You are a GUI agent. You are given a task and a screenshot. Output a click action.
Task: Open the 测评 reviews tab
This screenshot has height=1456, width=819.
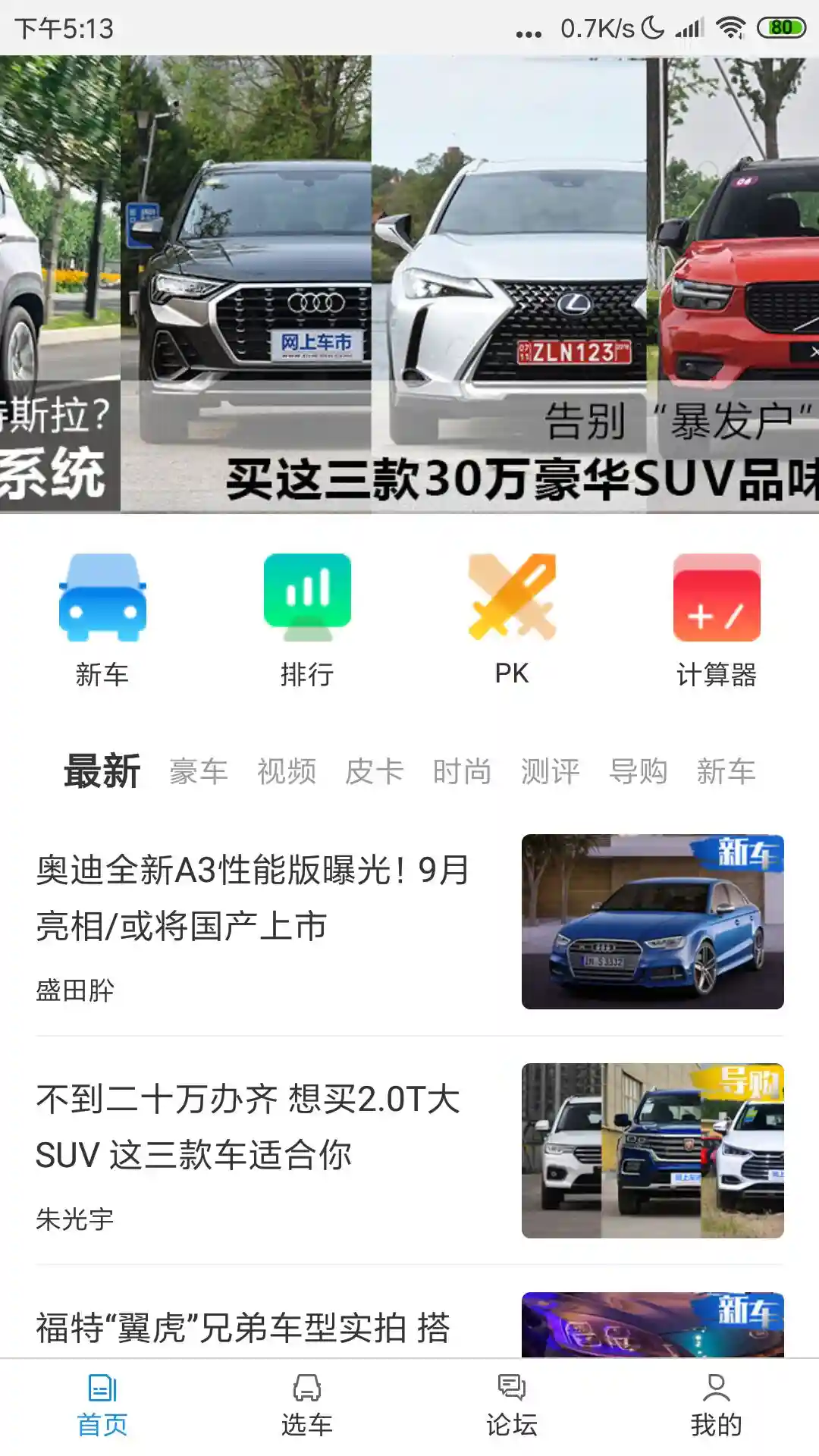point(551,771)
